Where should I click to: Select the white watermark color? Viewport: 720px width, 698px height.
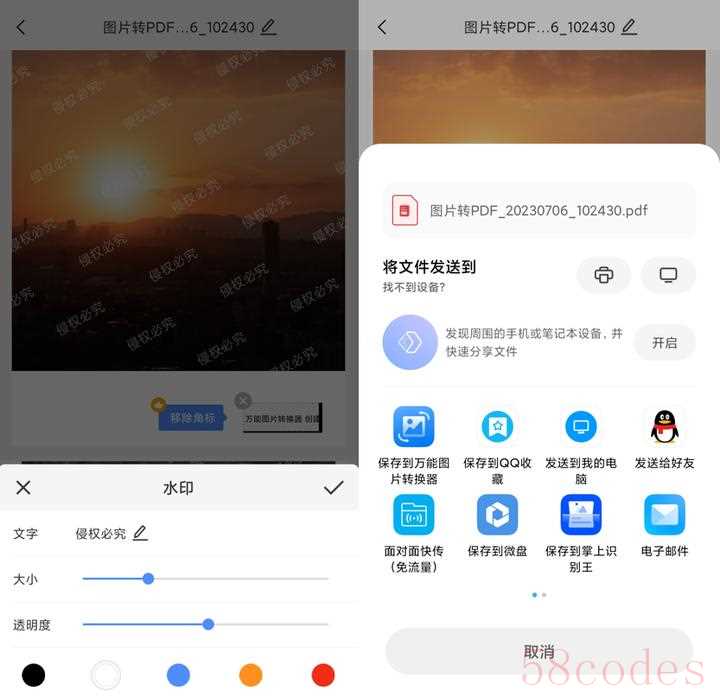coord(106,675)
